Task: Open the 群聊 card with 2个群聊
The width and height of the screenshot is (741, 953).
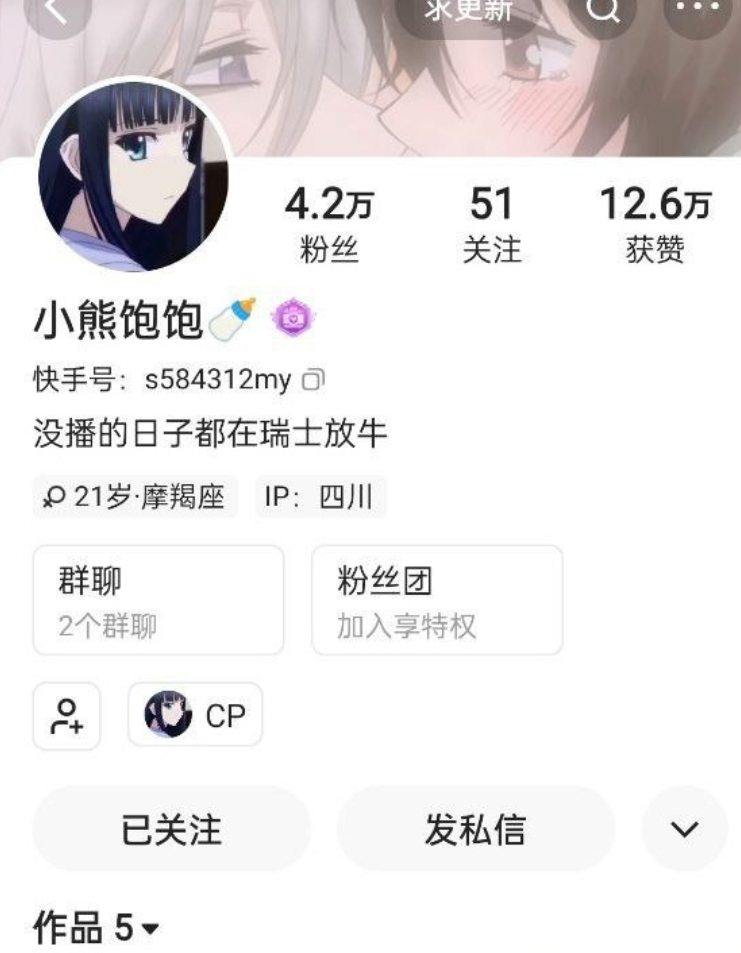Action: pos(158,600)
